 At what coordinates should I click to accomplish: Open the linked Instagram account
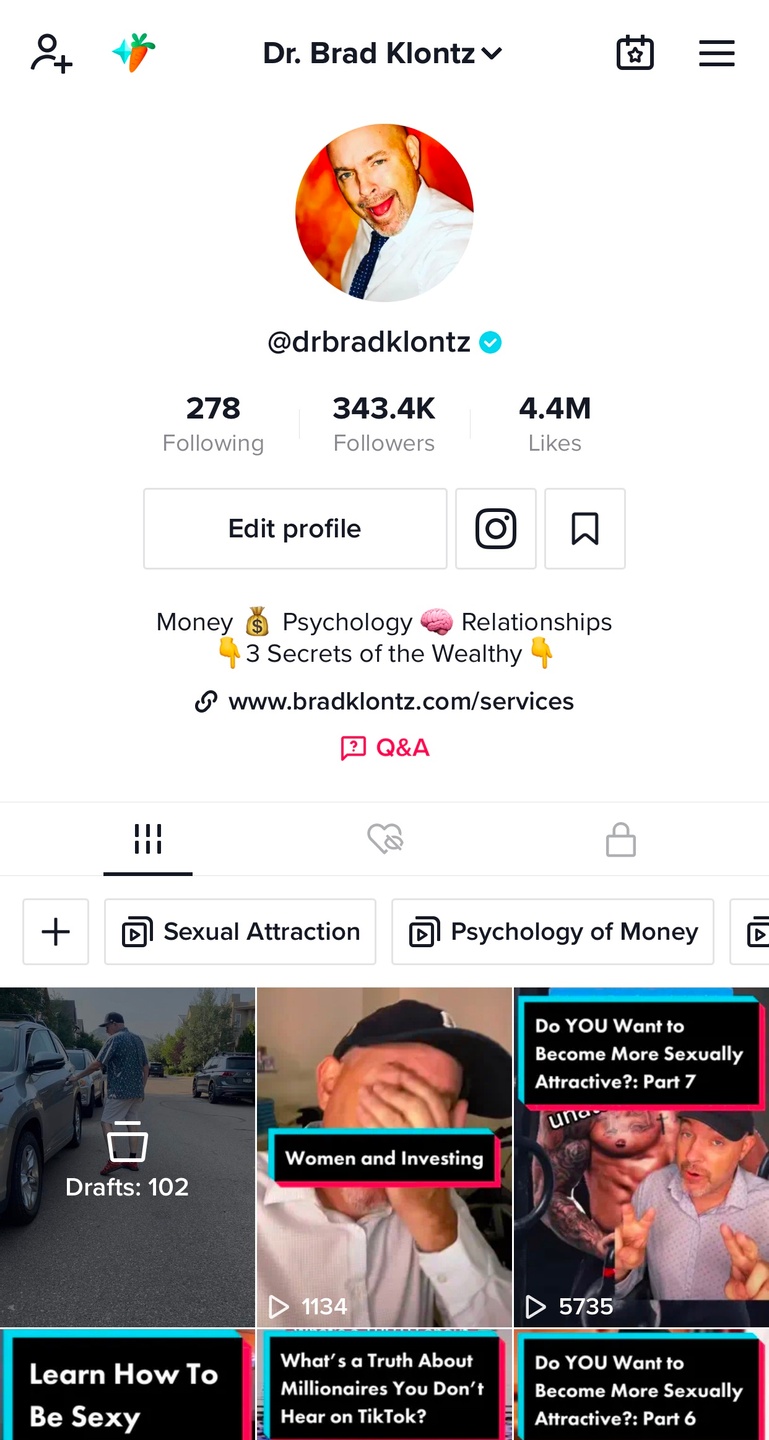(496, 529)
